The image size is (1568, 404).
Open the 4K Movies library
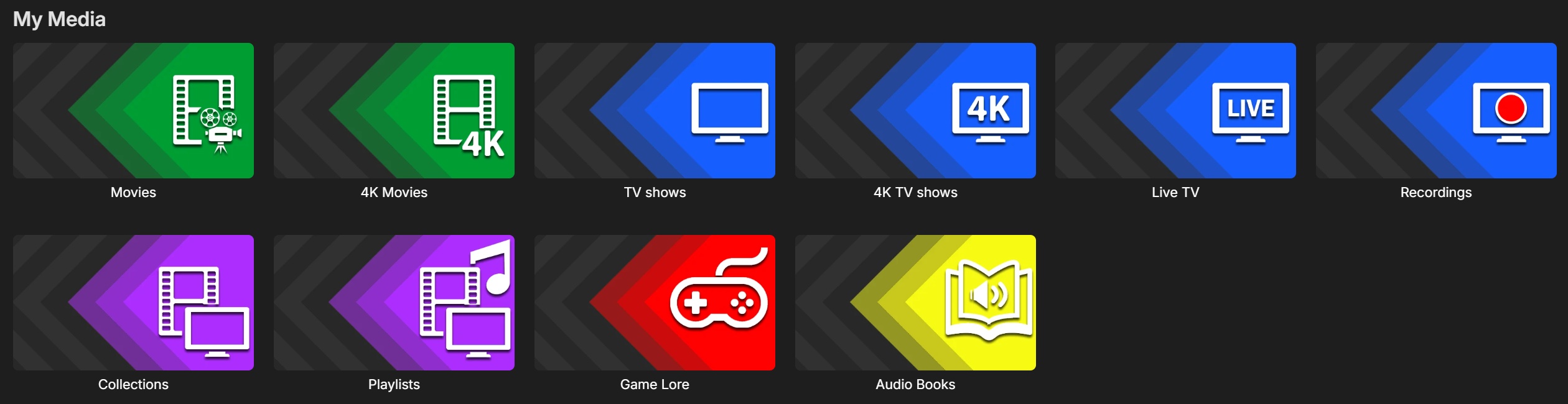394,111
